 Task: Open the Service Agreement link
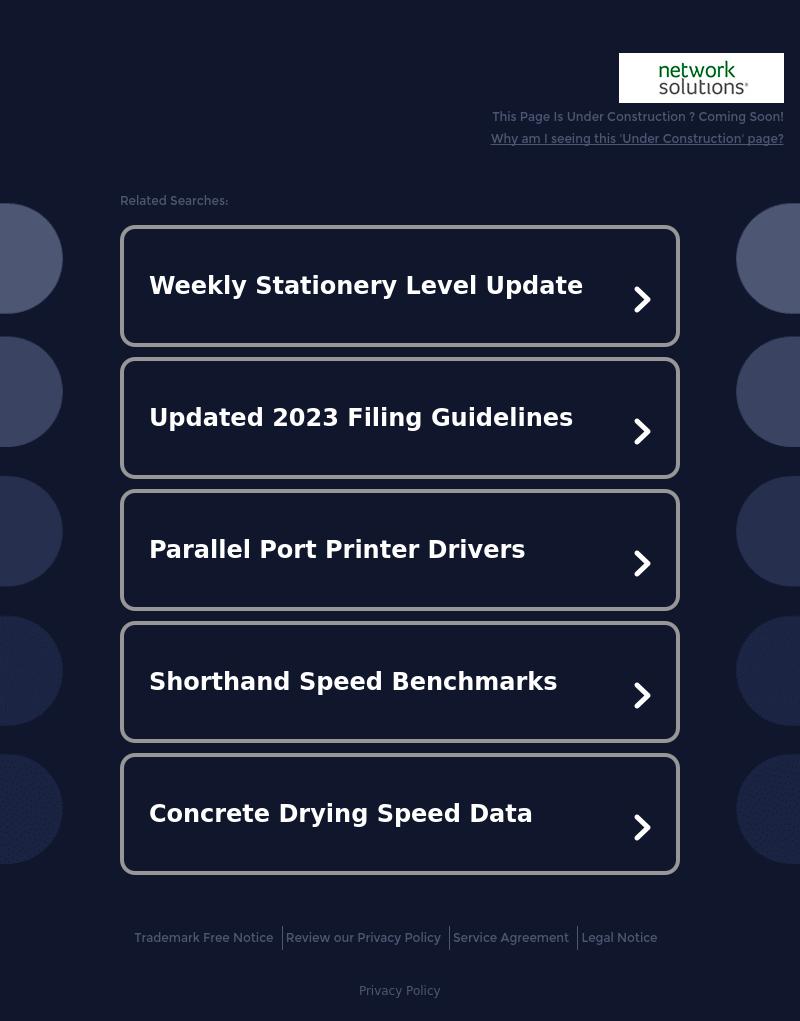510,938
